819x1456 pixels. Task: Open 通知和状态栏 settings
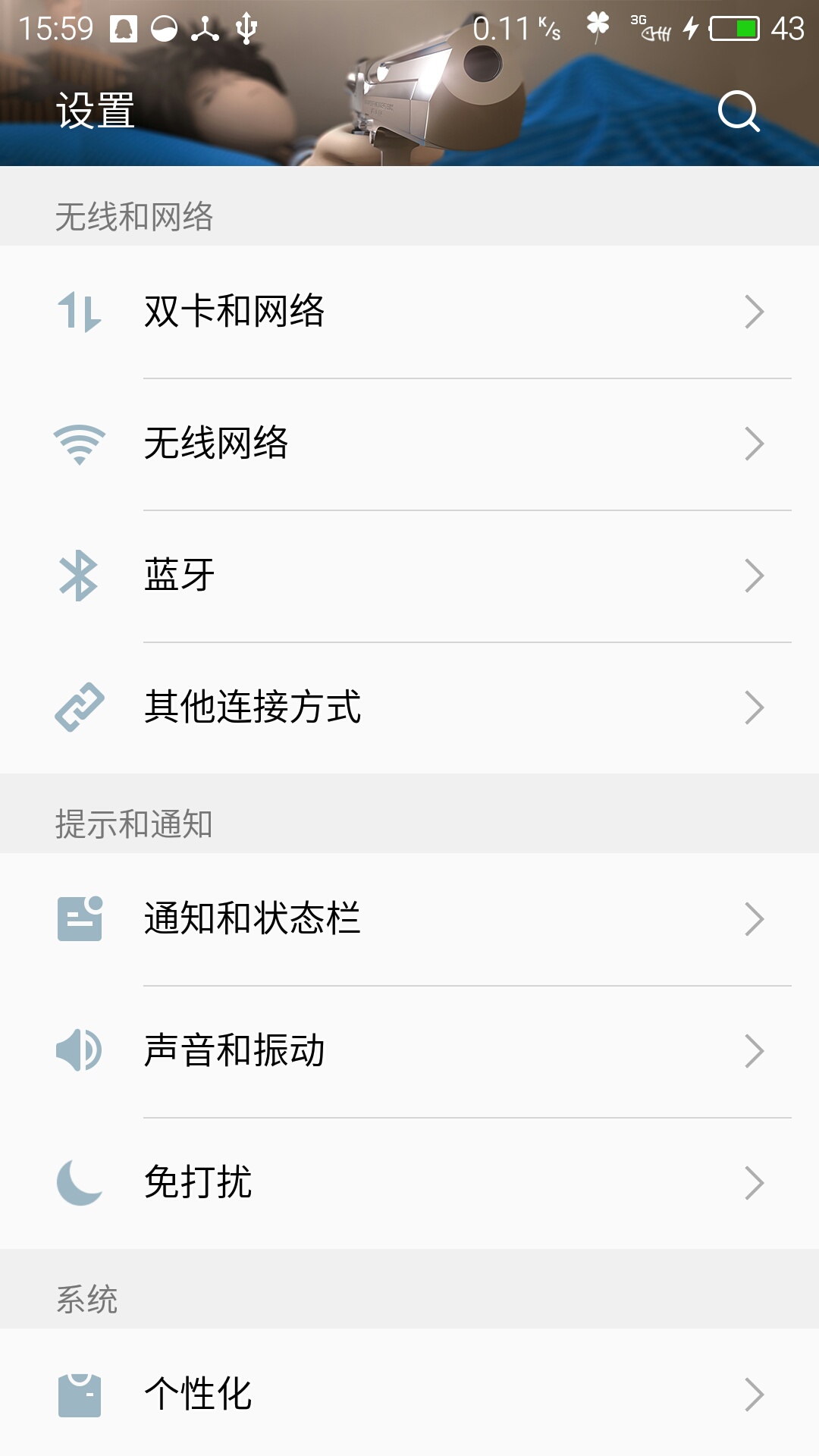click(x=409, y=919)
